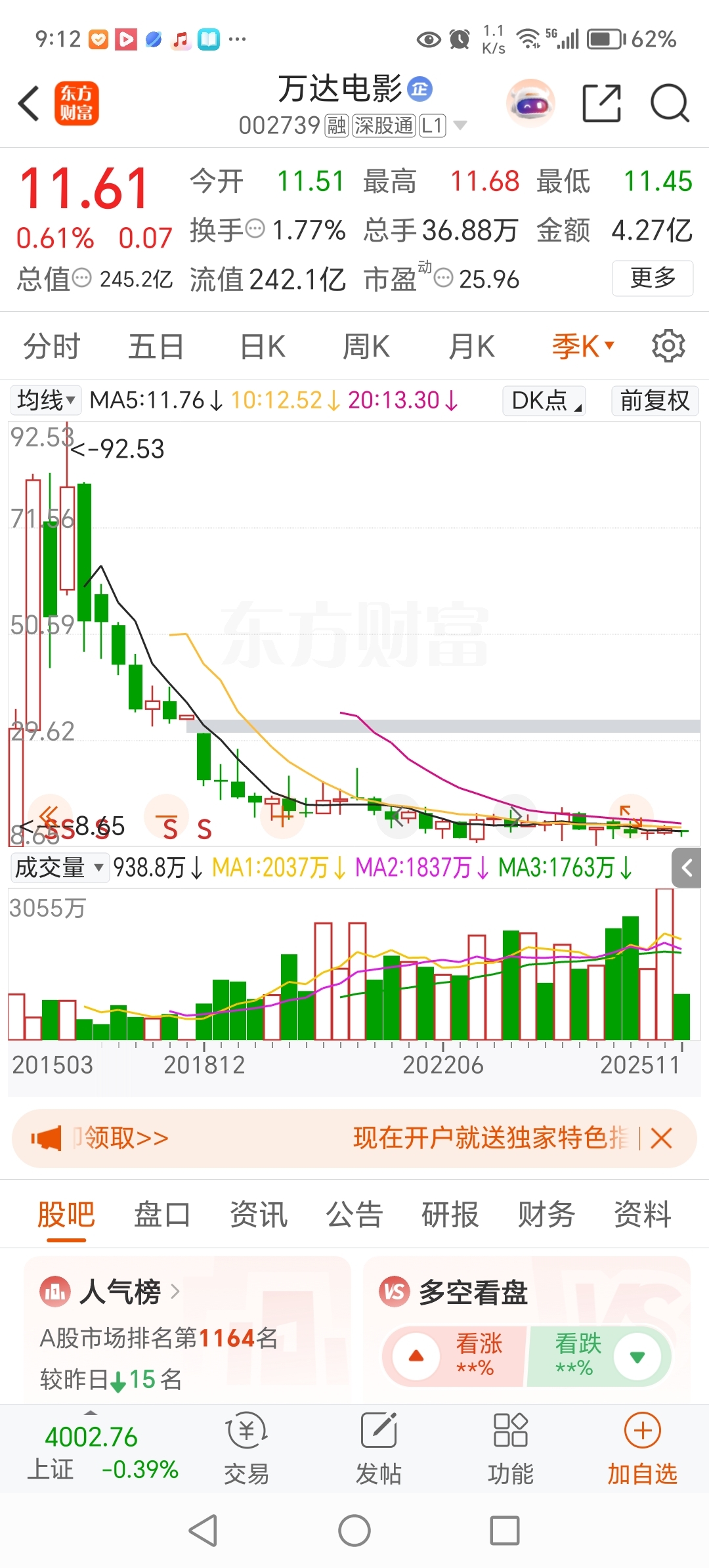The width and height of the screenshot is (709, 1568).
Task: Open the robot assistant avatar
Action: point(530,103)
